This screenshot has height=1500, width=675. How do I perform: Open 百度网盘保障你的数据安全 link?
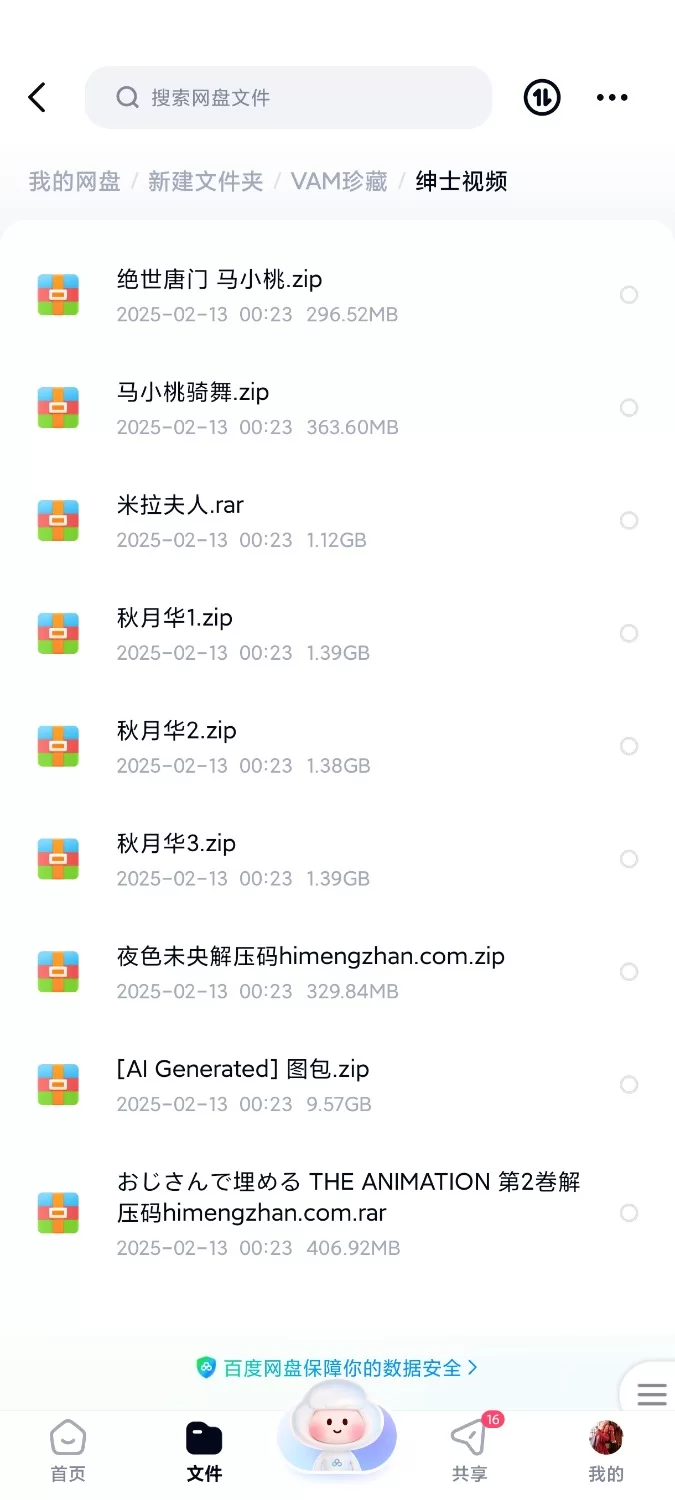pyautogui.click(x=337, y=1367)
